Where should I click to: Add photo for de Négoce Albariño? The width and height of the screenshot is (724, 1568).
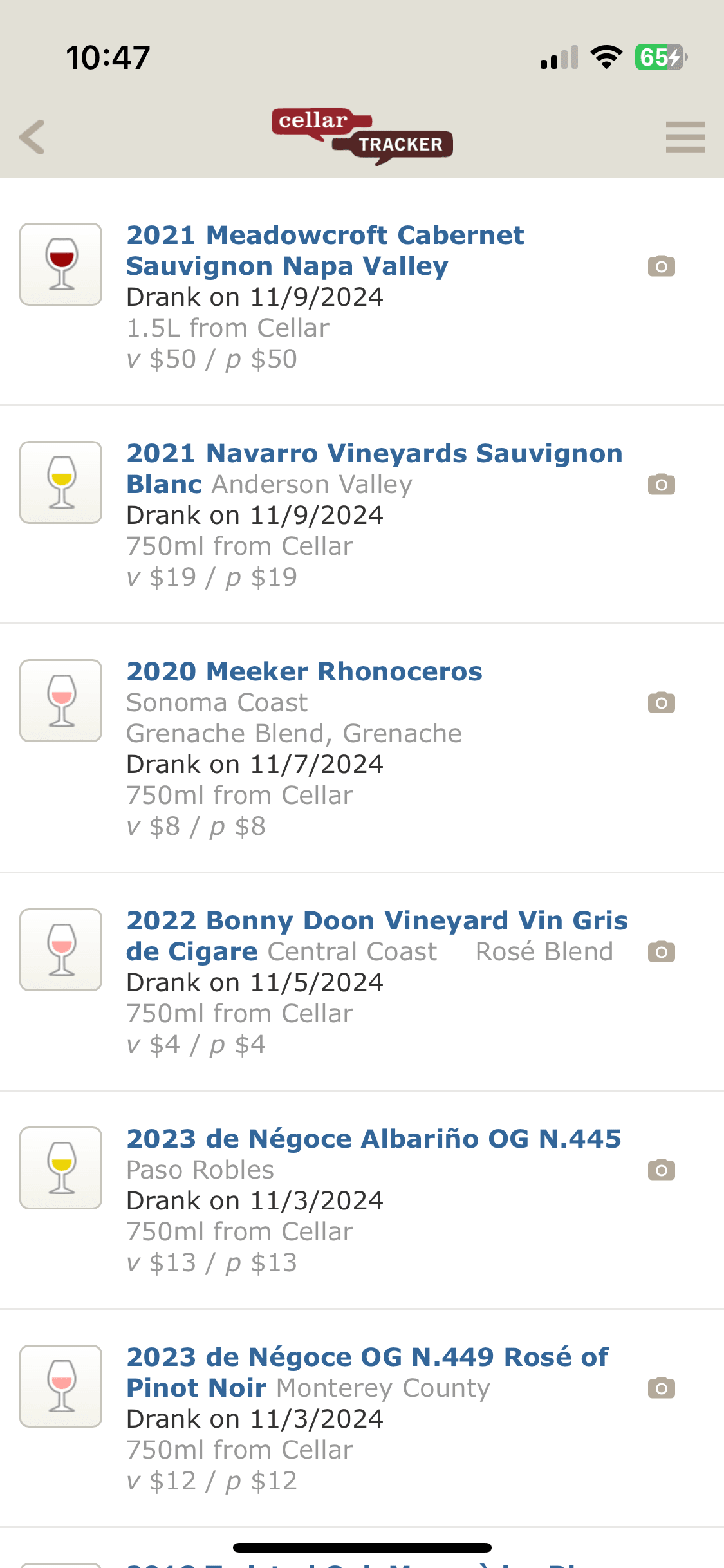(x=661, y=1170)
